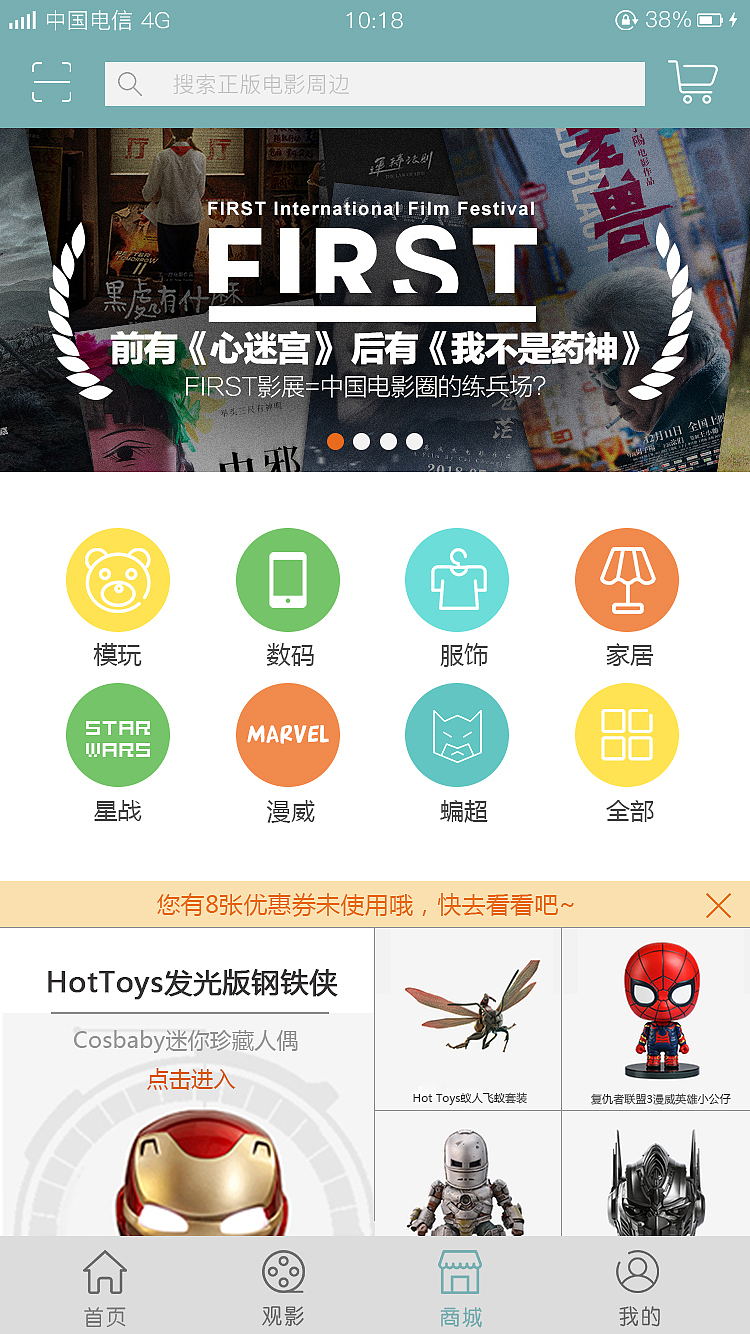The width and height of the screenshot is (750, 1334).
Task: Tap inside the 搜索正版电影周边 search field
Action: [374, 84]
